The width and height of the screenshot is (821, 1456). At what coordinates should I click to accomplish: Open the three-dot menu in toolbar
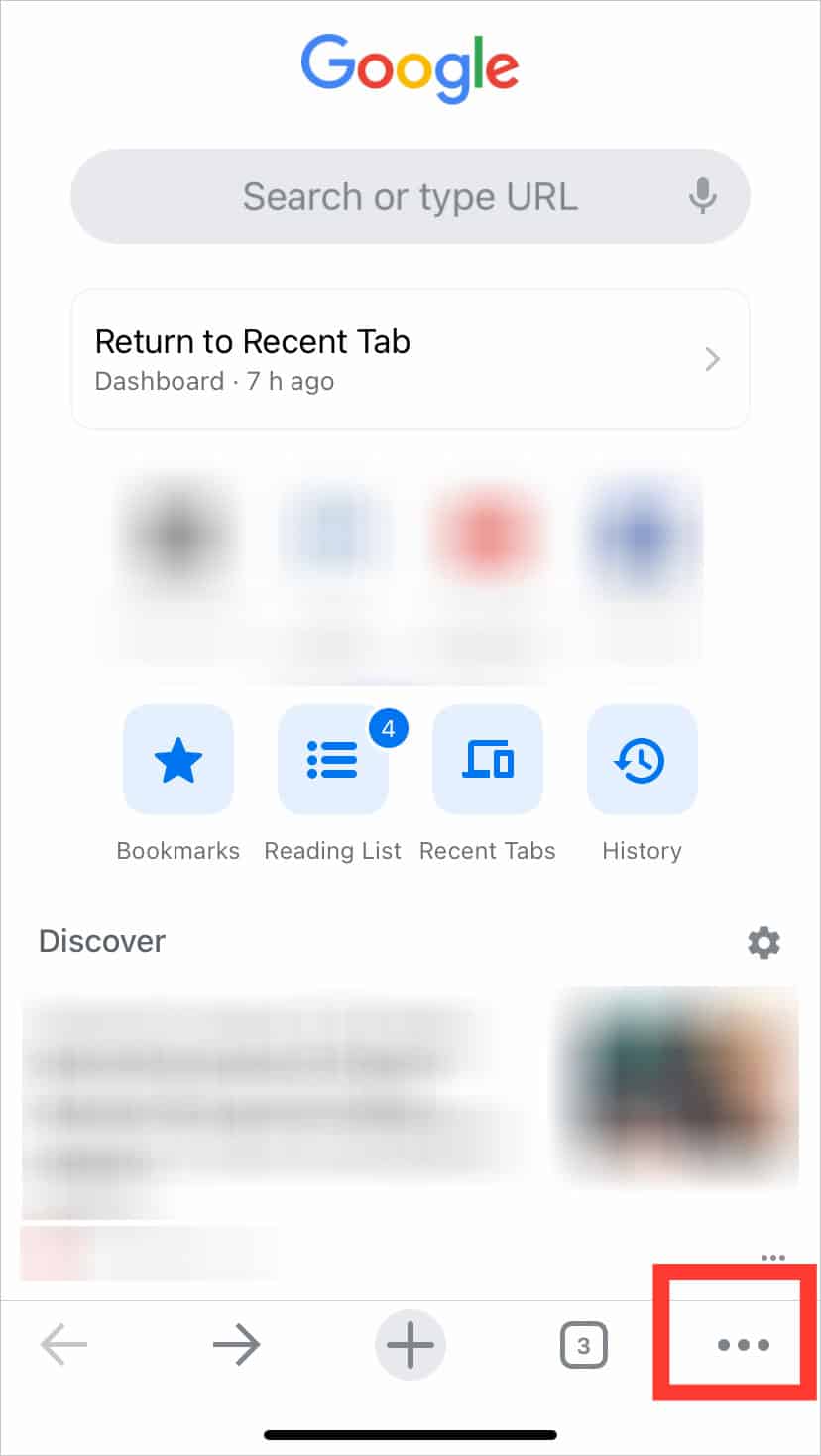pyautogui.click(x=744, y=1345)
